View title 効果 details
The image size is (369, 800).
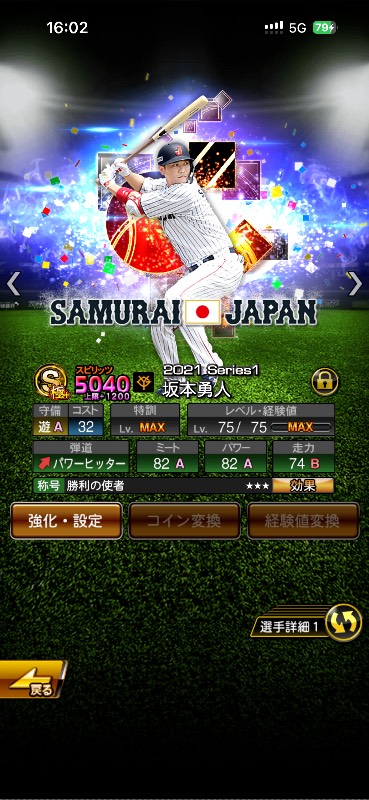(303, 485)
